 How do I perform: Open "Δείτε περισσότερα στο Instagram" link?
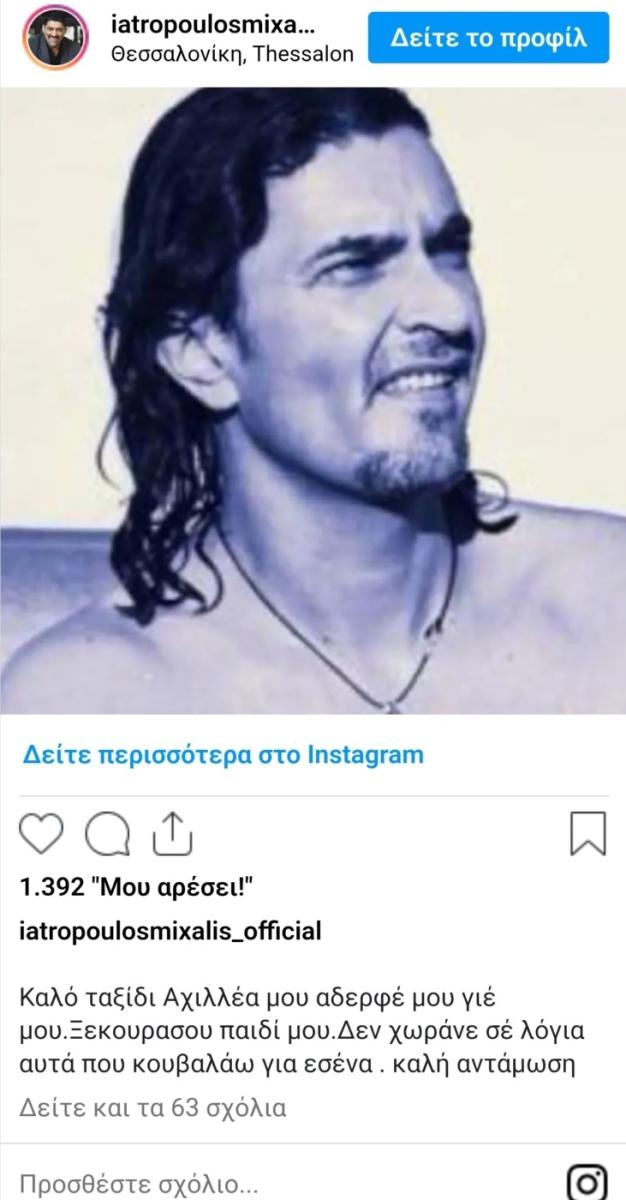(x=223, y=754)
